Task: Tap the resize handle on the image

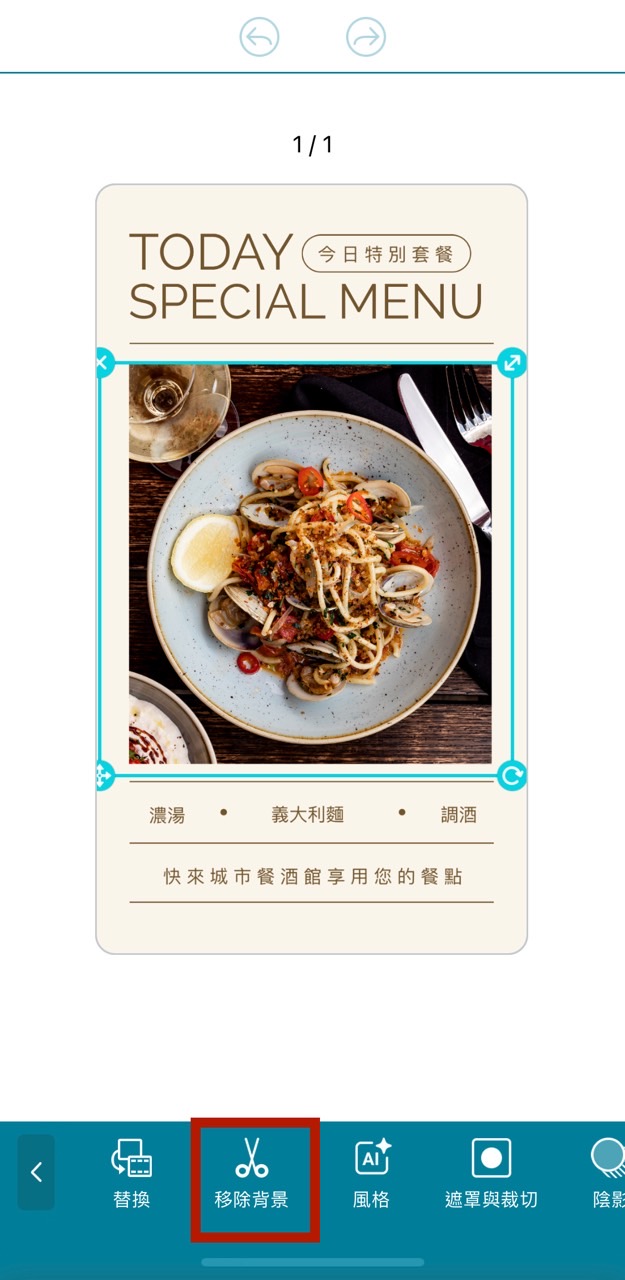Action: [x=512, y=362]
